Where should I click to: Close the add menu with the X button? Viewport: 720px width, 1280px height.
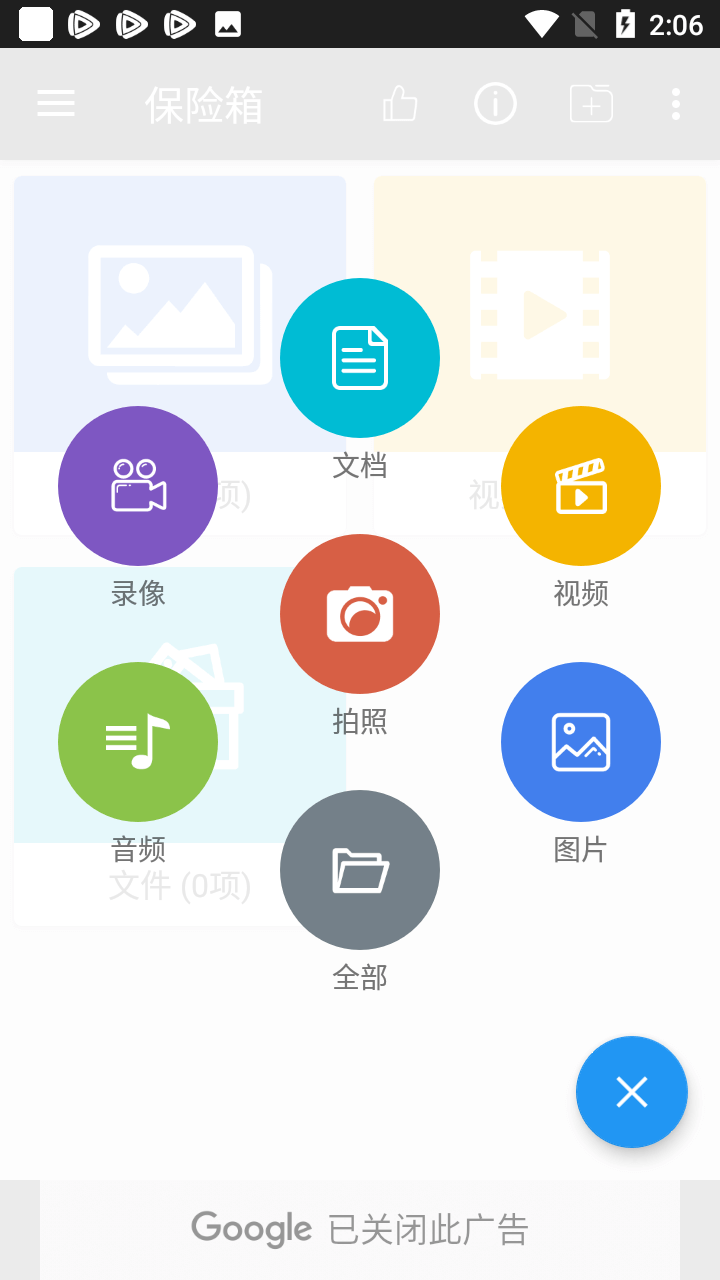[x=632, y=1092]
